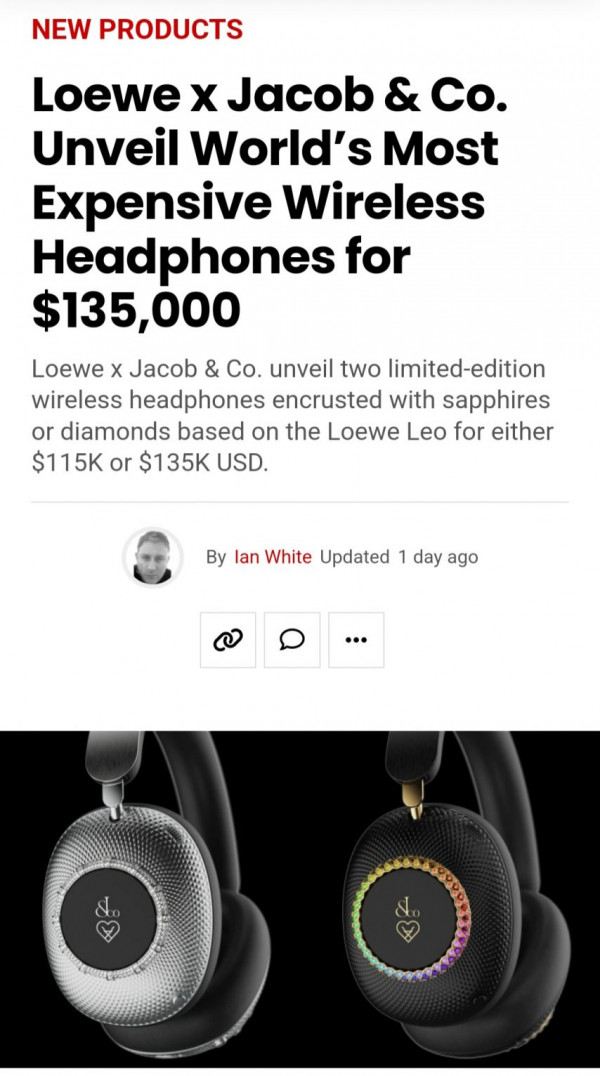Copy the article link
Viewport: 600px width, 1076px height.
(x=228, y=640)
